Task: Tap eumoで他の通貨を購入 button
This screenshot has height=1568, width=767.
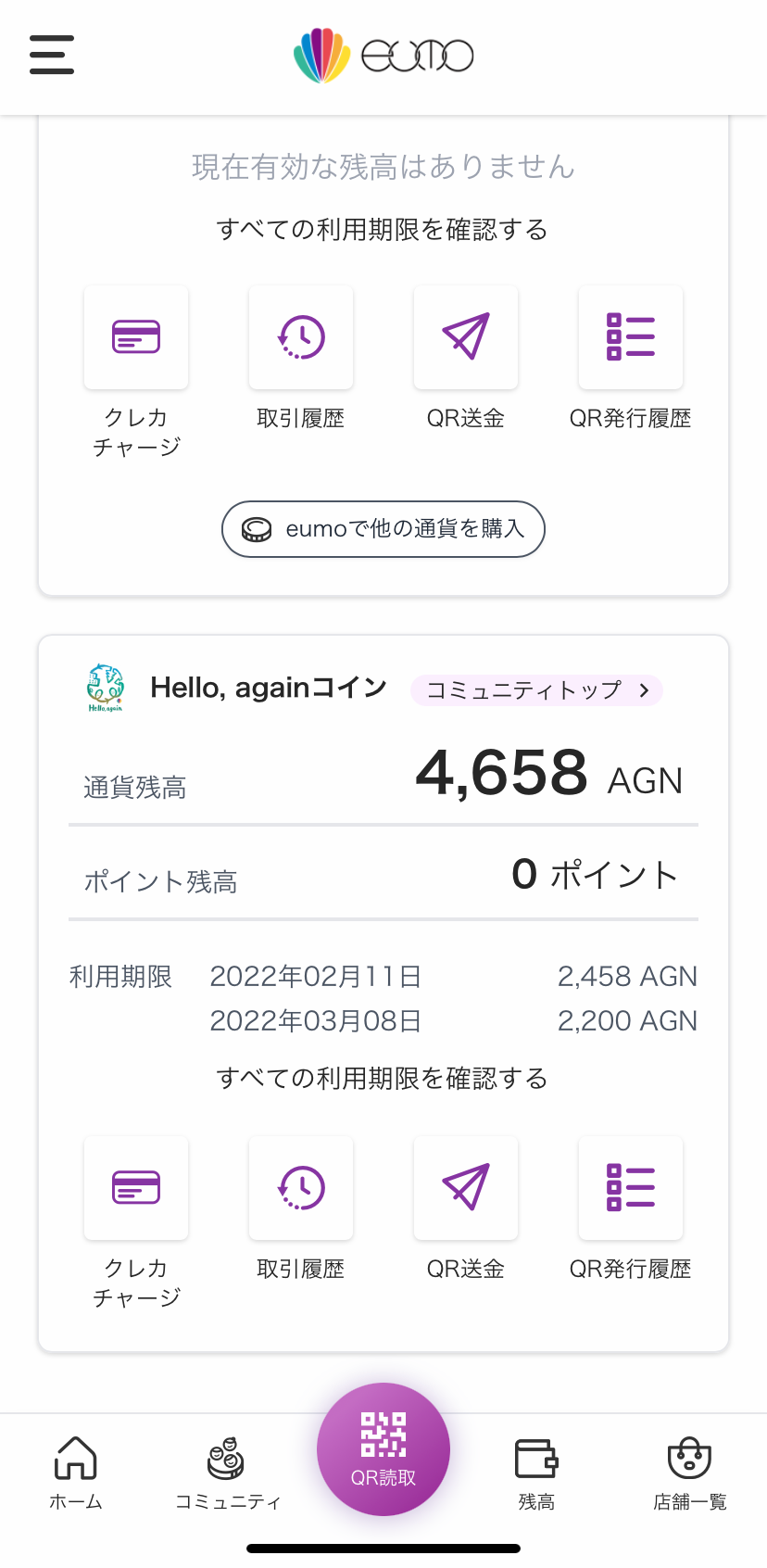Action: pyautogui.click(x=383, y=529)
